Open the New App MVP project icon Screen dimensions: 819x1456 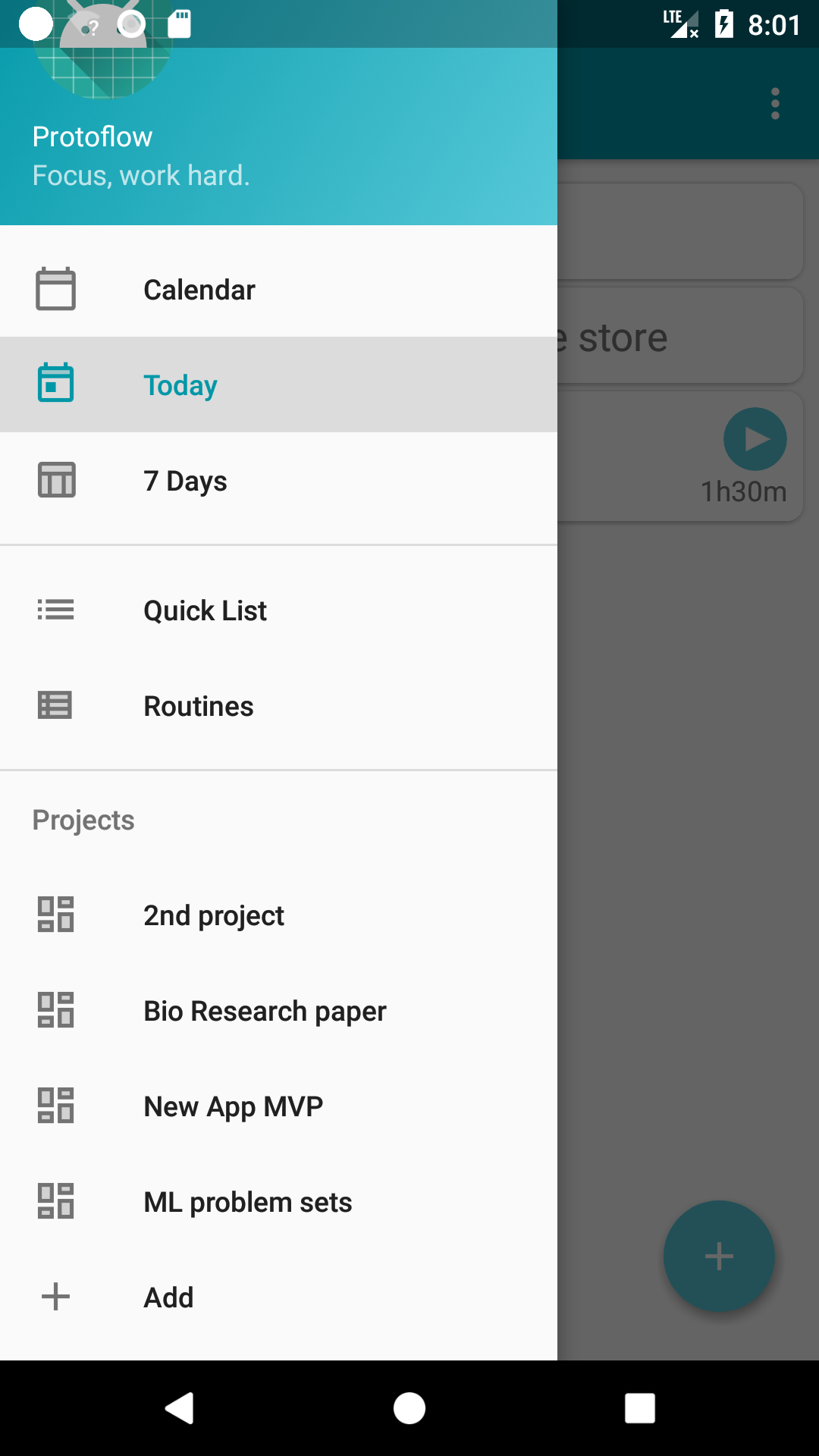click(55, 1106)
